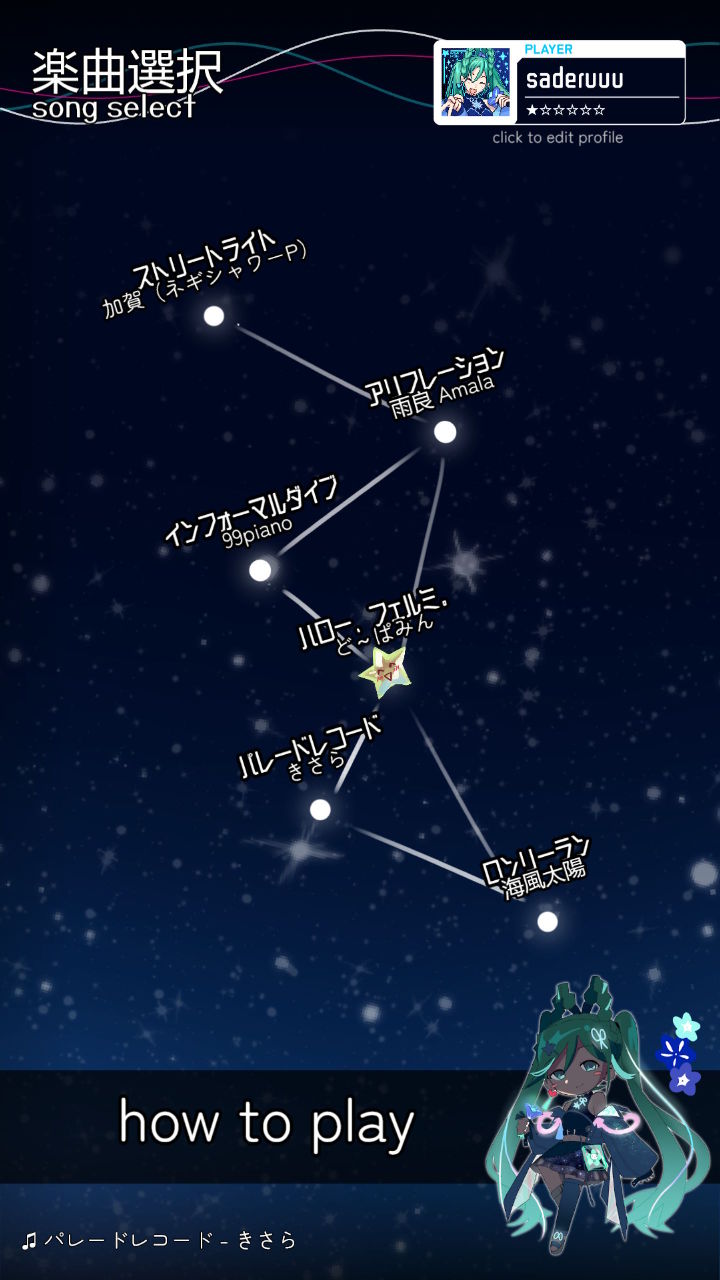Viewport: 720px width, 1280px height.
Task: Open the how to play guide
Action: pos(266,1124)
